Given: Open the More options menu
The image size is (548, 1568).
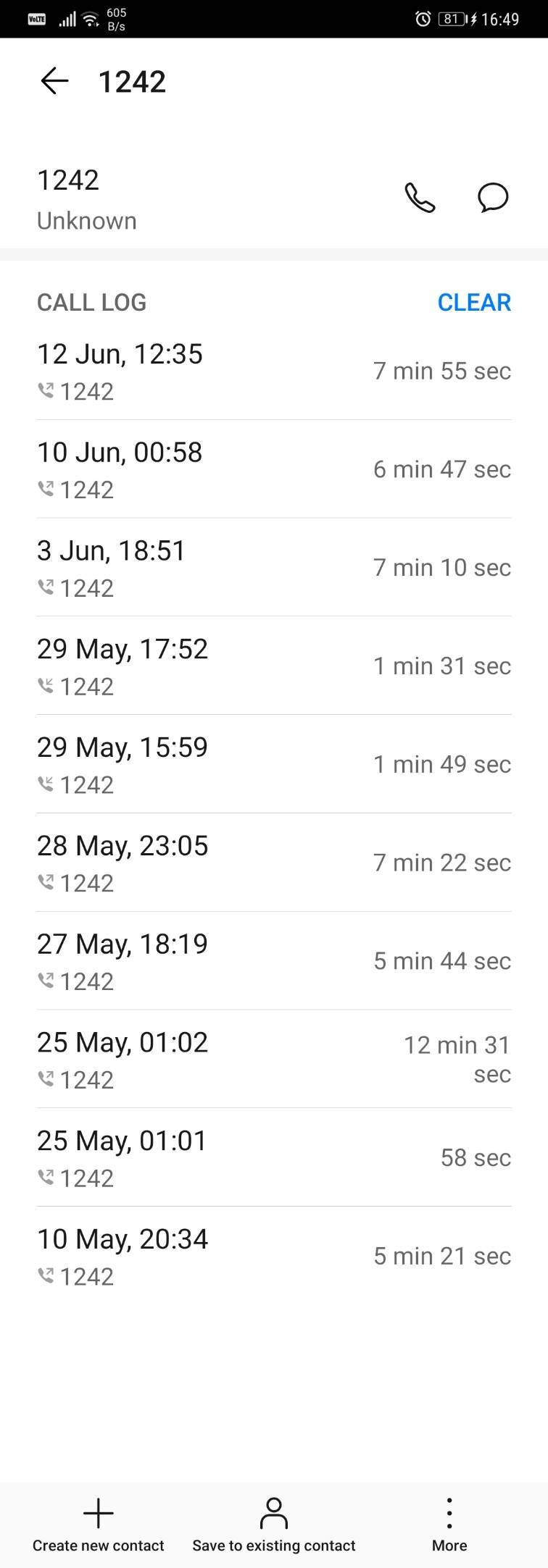Looking at the screenshot, I should [449, 1524].
